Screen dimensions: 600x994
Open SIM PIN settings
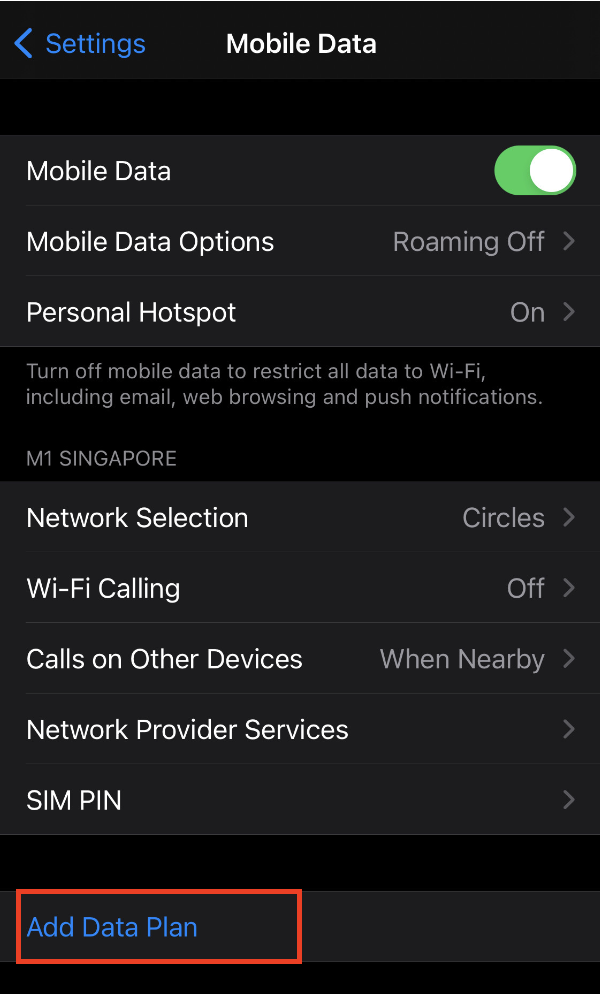[x=300, y=800]
